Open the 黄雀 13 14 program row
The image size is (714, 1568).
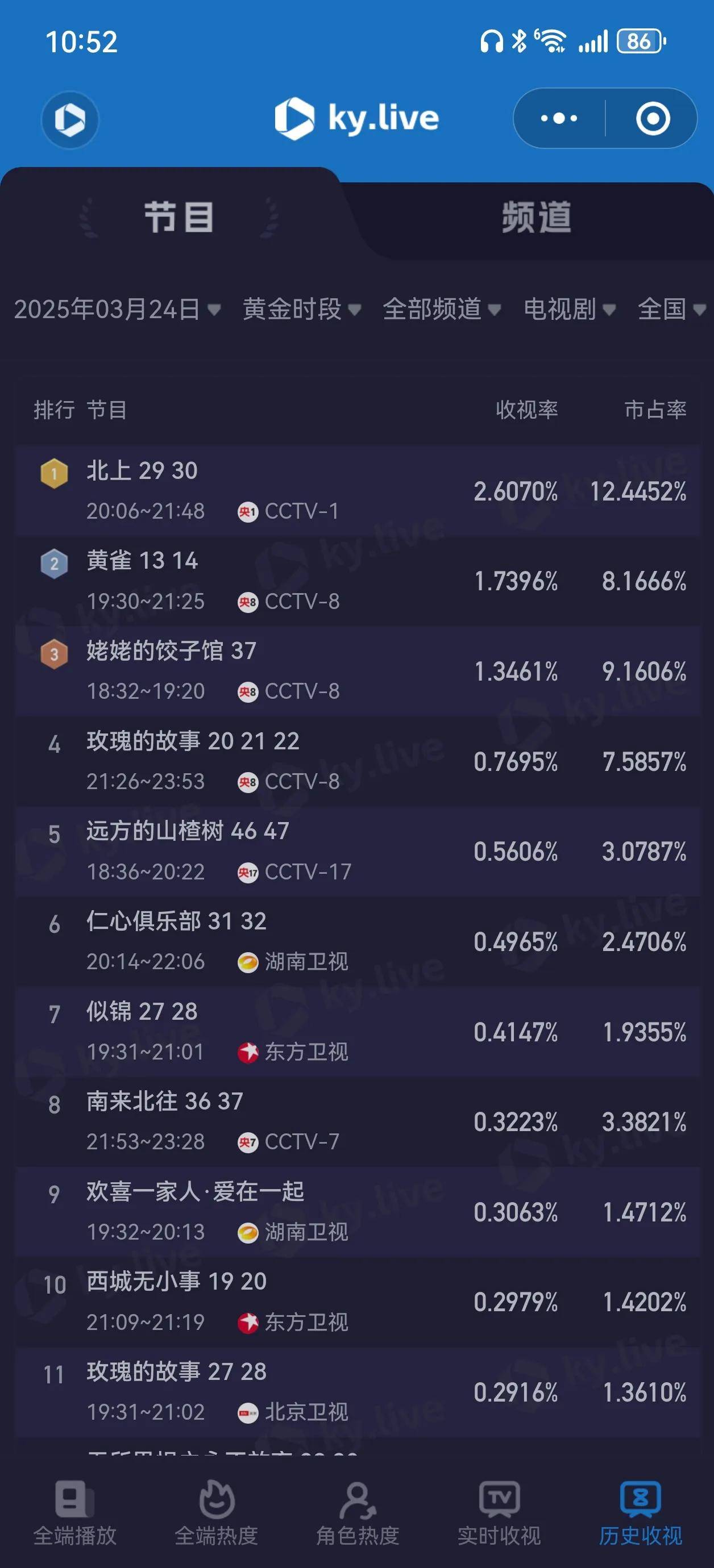click(357, 581)
